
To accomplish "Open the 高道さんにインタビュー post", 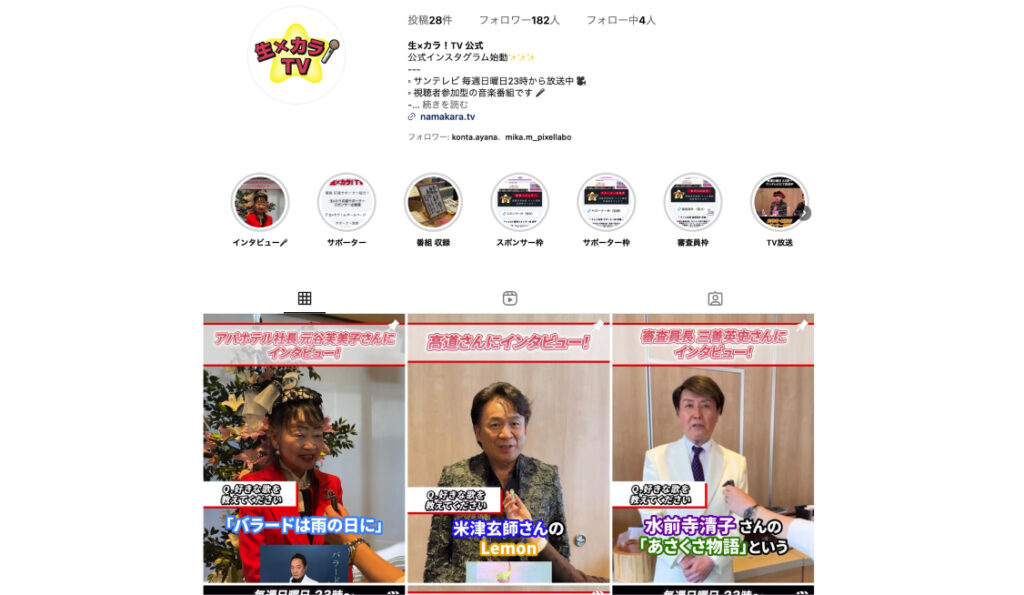I will click(509, 450).
